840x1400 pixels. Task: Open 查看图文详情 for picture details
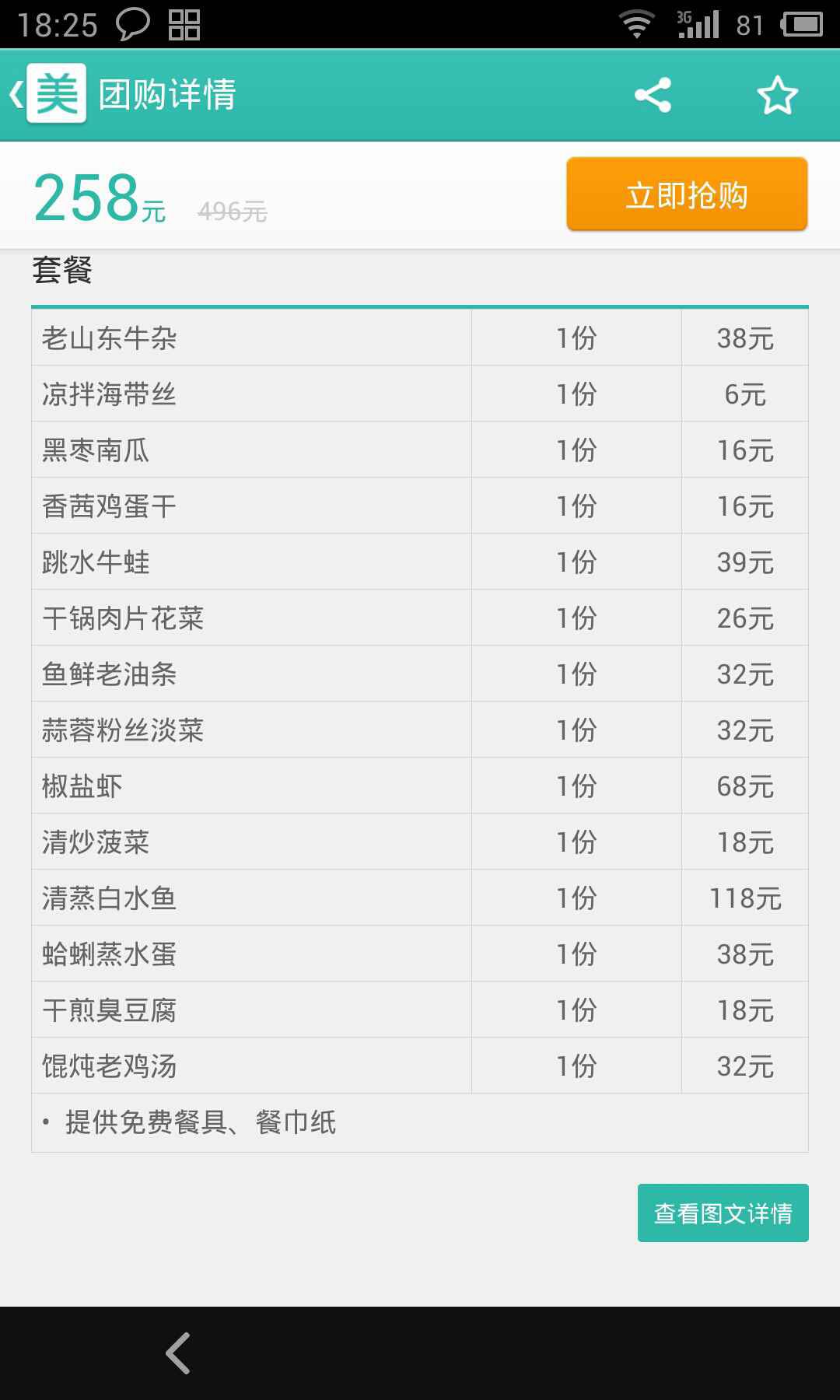[723, 1213]
